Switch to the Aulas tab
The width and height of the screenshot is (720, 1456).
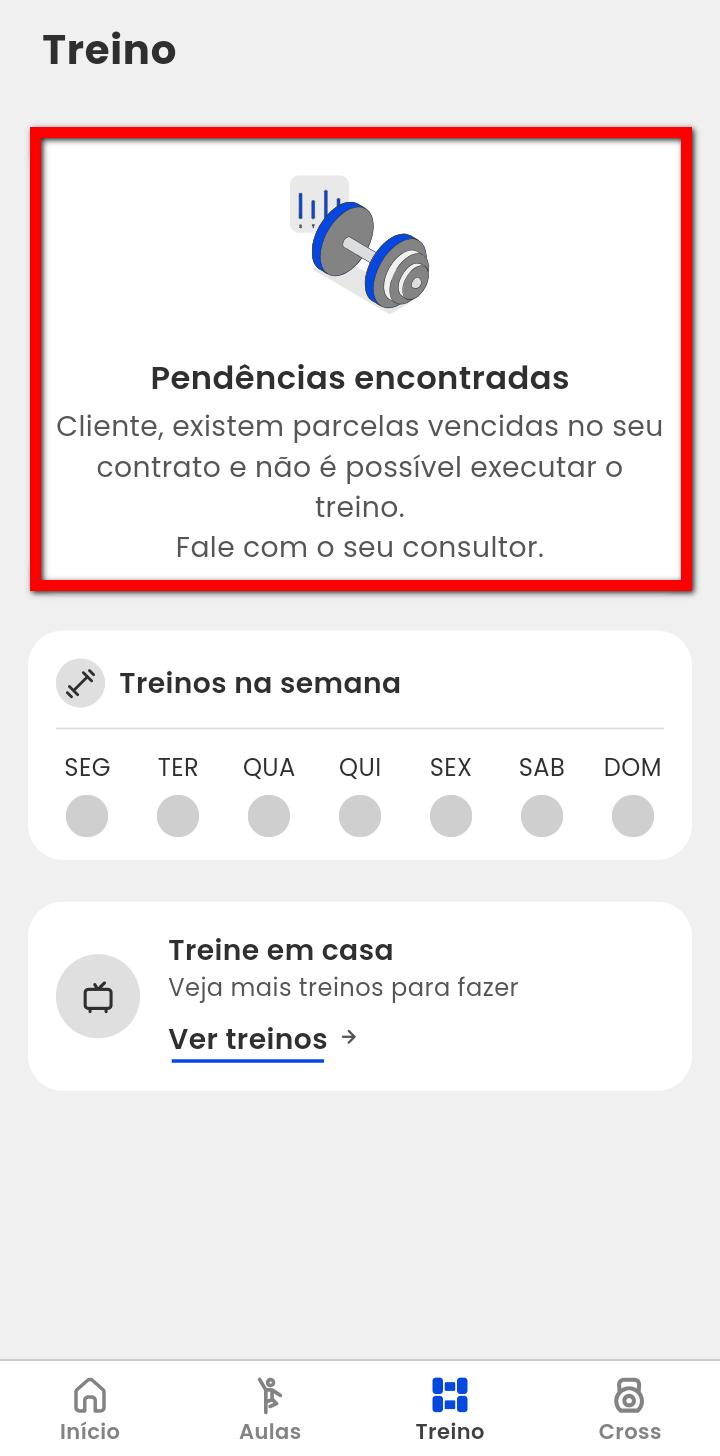click(x=270, y=1409)
